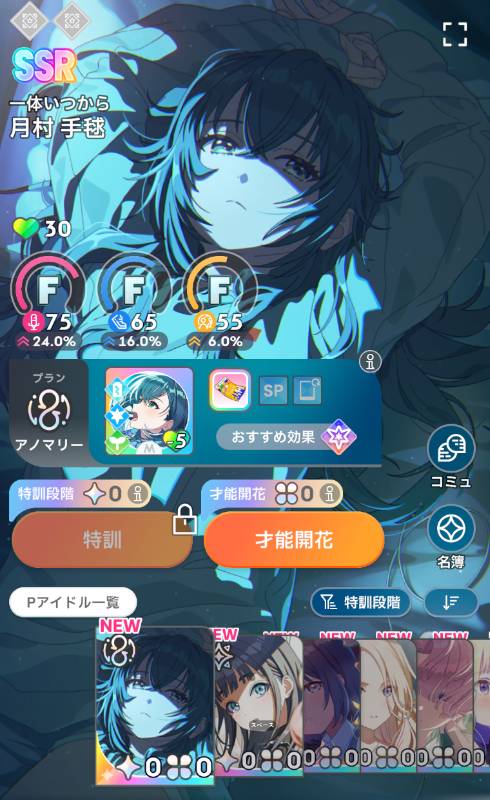Open the info icon above plan panel

pyautogui.click(x=370, y=362)
